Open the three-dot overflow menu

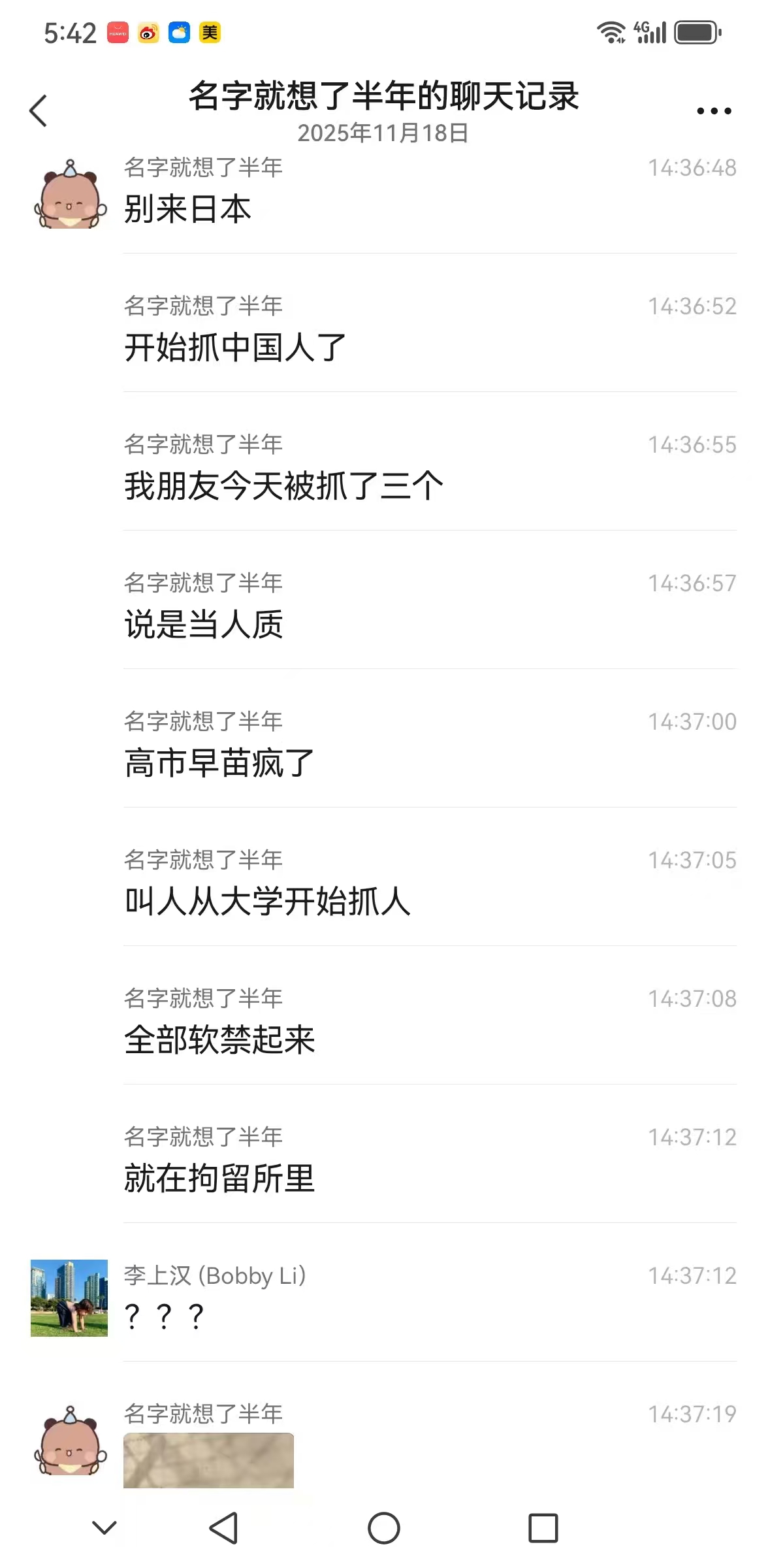pyautogui.click(x=714, y=111)
